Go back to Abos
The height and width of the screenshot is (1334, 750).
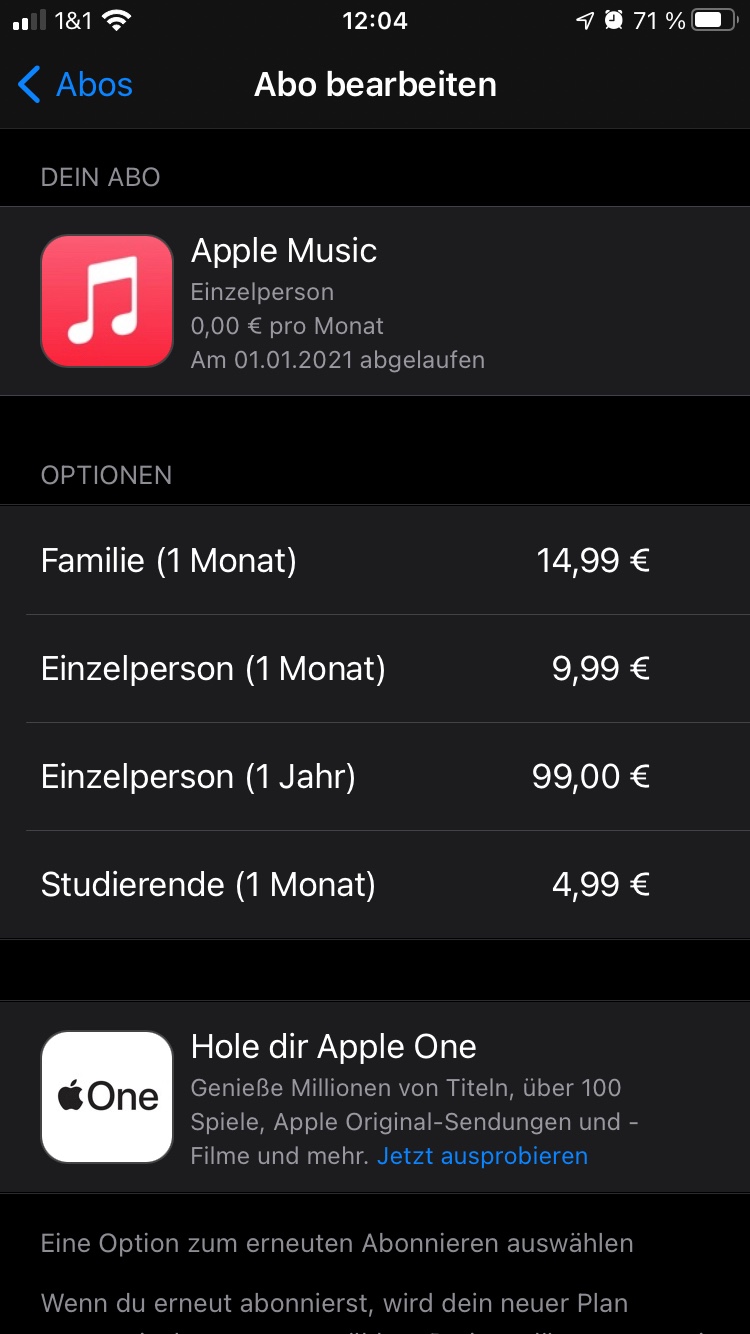(x=76, y=85)
